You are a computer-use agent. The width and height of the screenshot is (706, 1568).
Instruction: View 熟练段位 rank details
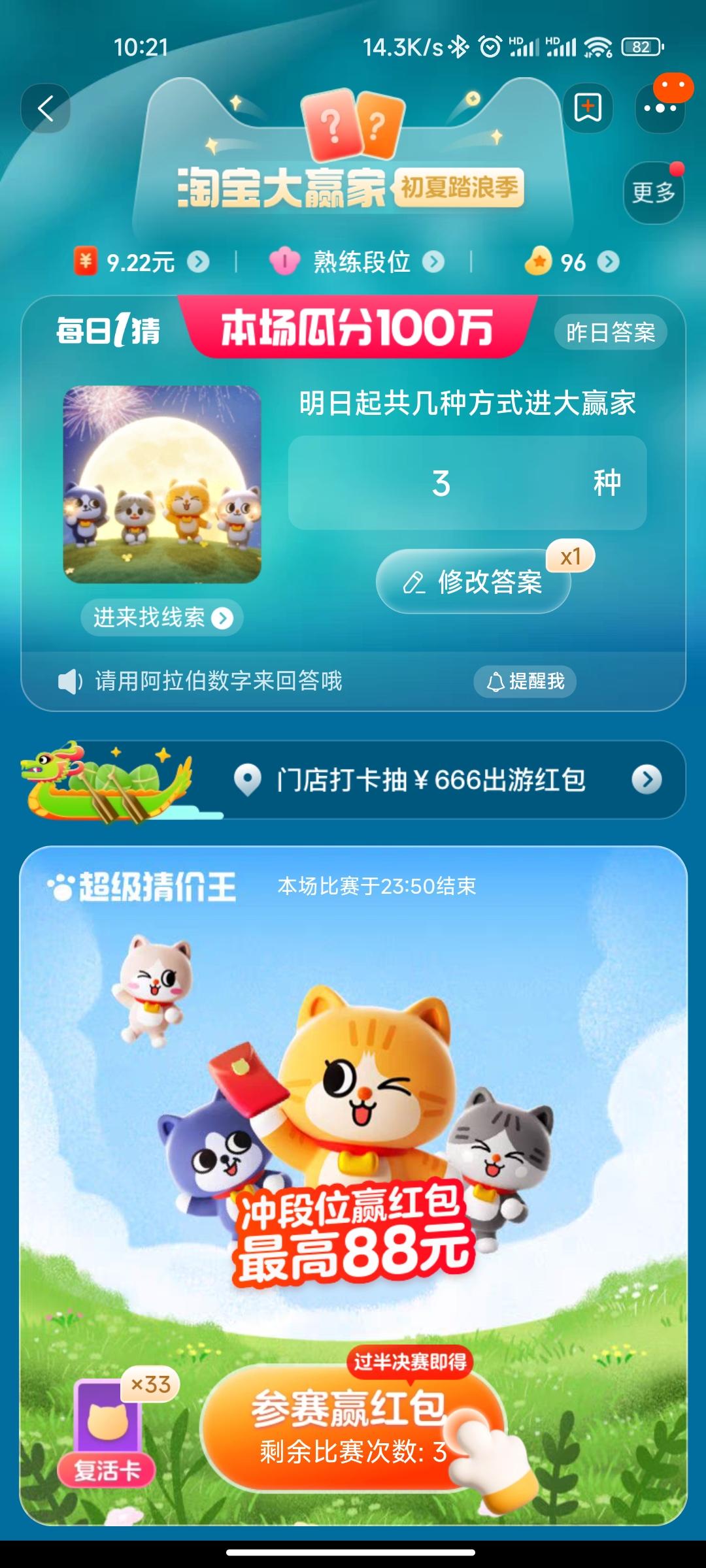(x=357, y=262)
